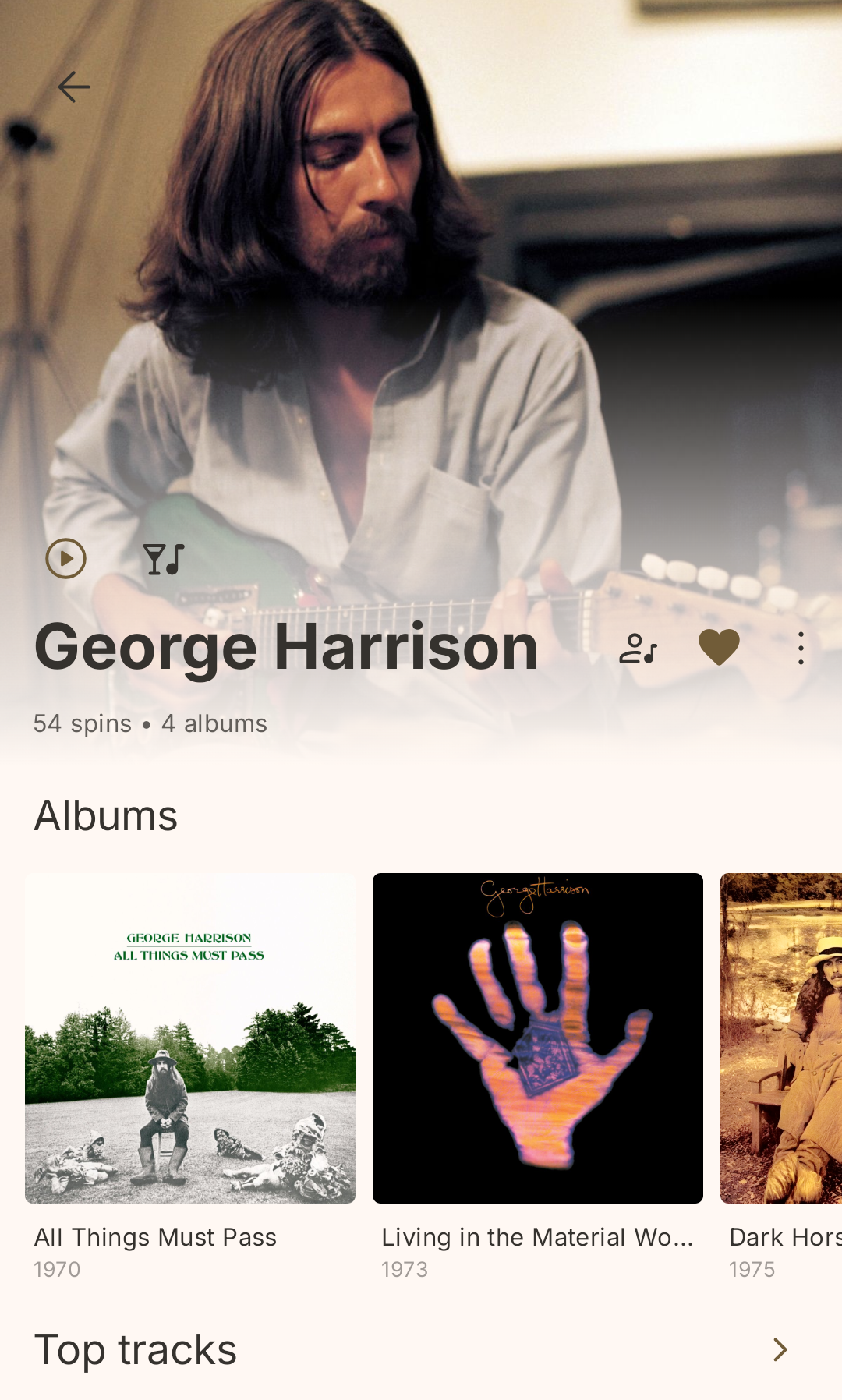Image resolution: width=842 pixels, height=1400 pixels.
Task: Open the similar artists icon
Action: pos(639,648)
